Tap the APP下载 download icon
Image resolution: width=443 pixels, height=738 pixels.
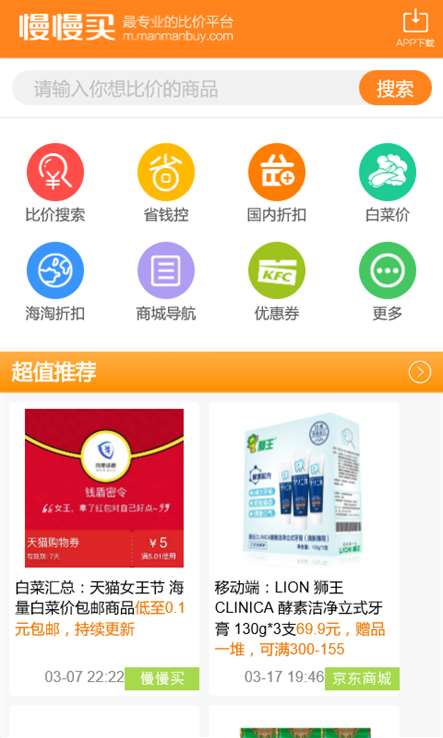415,27
